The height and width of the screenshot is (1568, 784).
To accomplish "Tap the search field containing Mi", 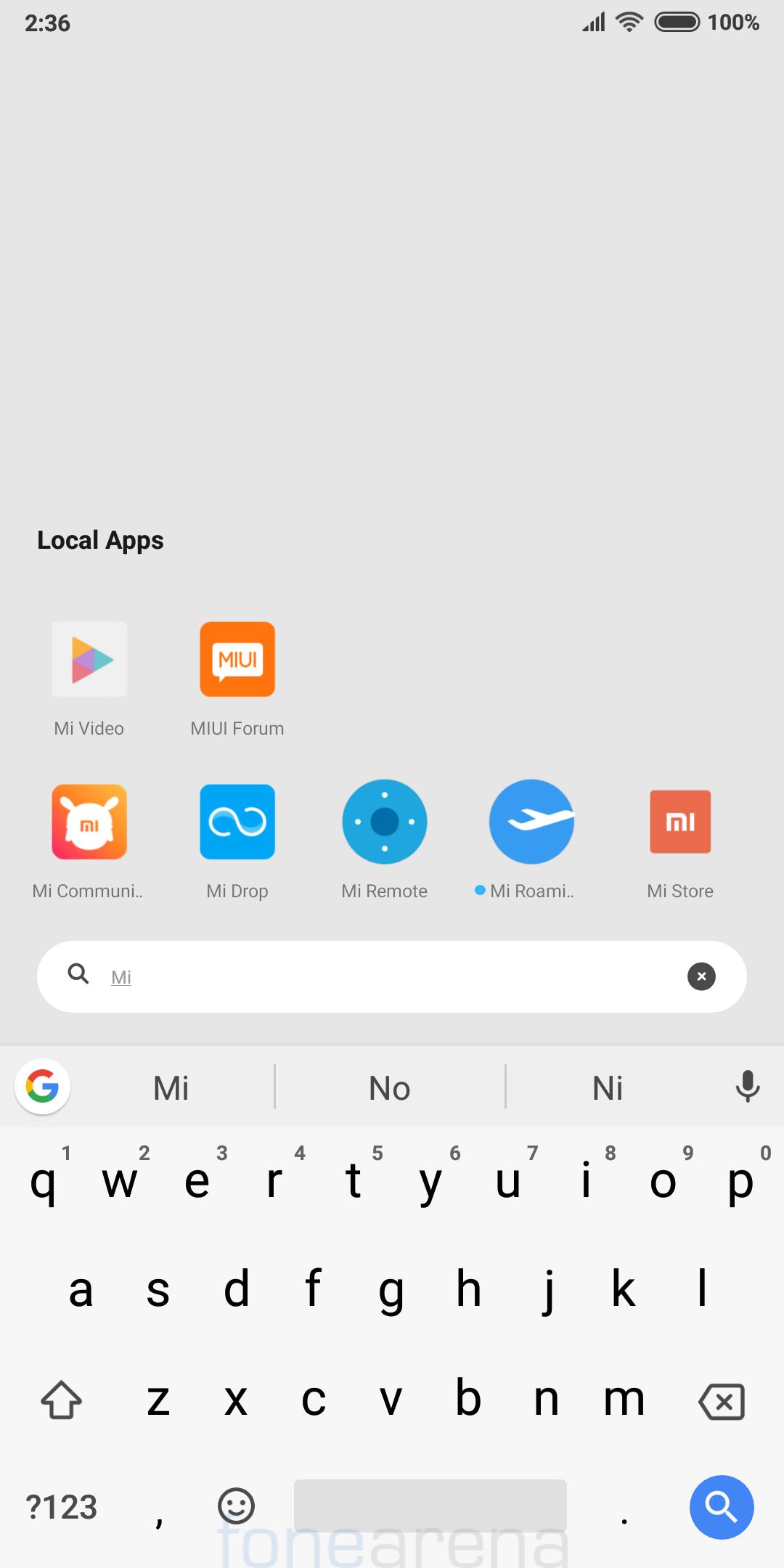I will pos(392,976).
